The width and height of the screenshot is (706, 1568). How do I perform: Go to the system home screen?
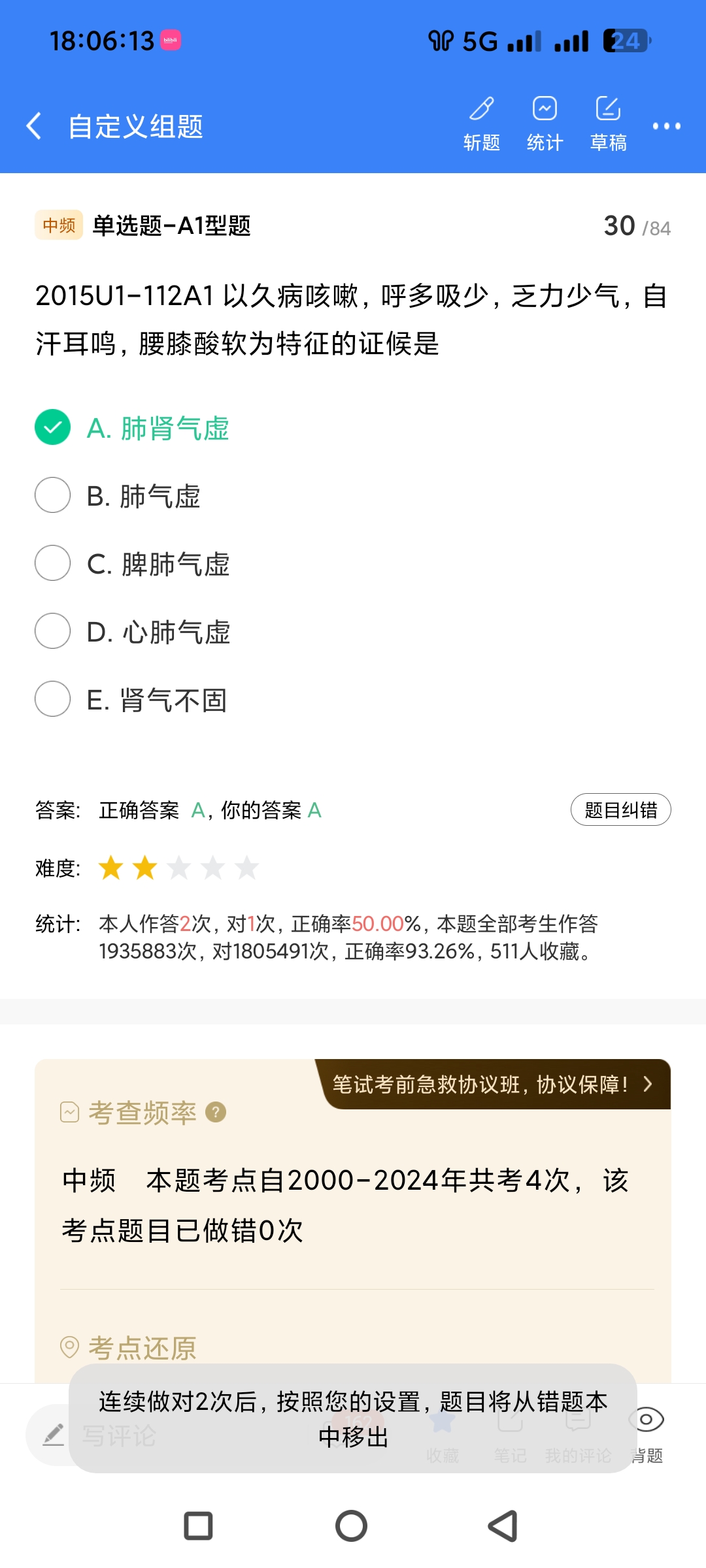[x=352, y=1526]
